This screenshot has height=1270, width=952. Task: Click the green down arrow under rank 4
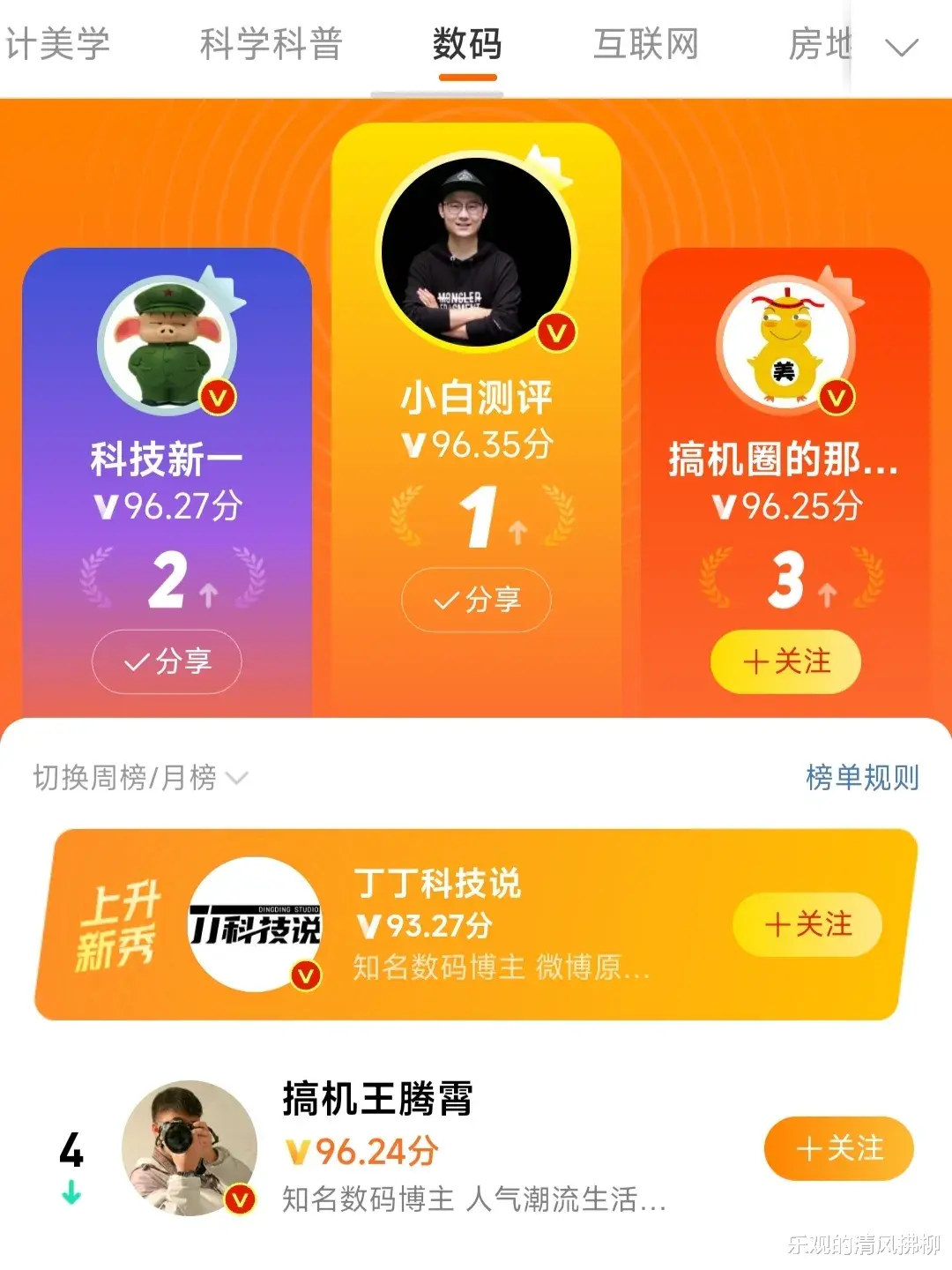tap(71, 1192)
